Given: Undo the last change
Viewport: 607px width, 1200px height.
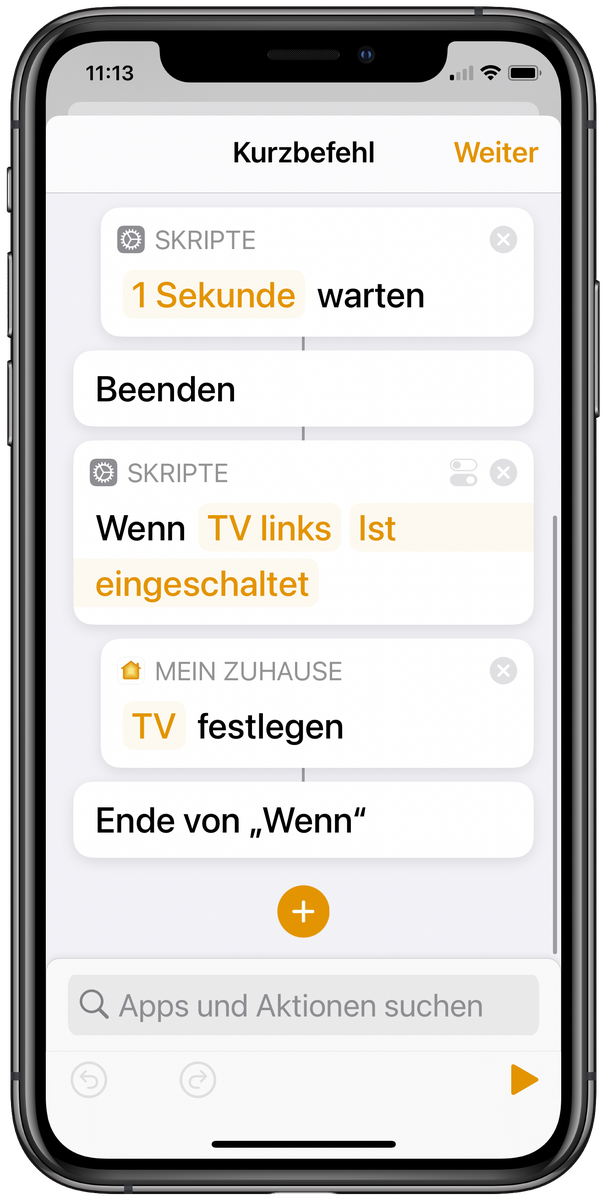Looking at the screenshot, I should (89, 1079).
